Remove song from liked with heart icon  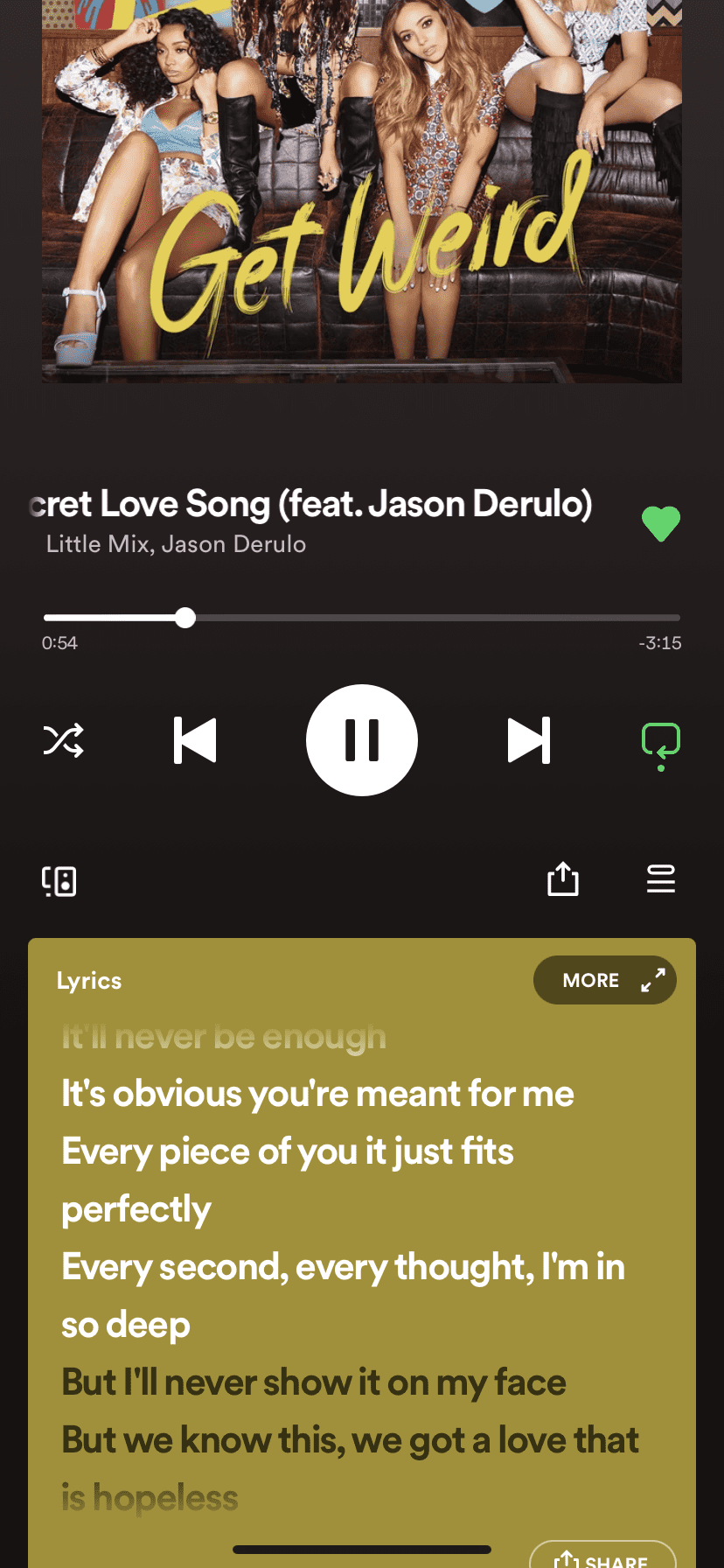click(x=661, y=524)
